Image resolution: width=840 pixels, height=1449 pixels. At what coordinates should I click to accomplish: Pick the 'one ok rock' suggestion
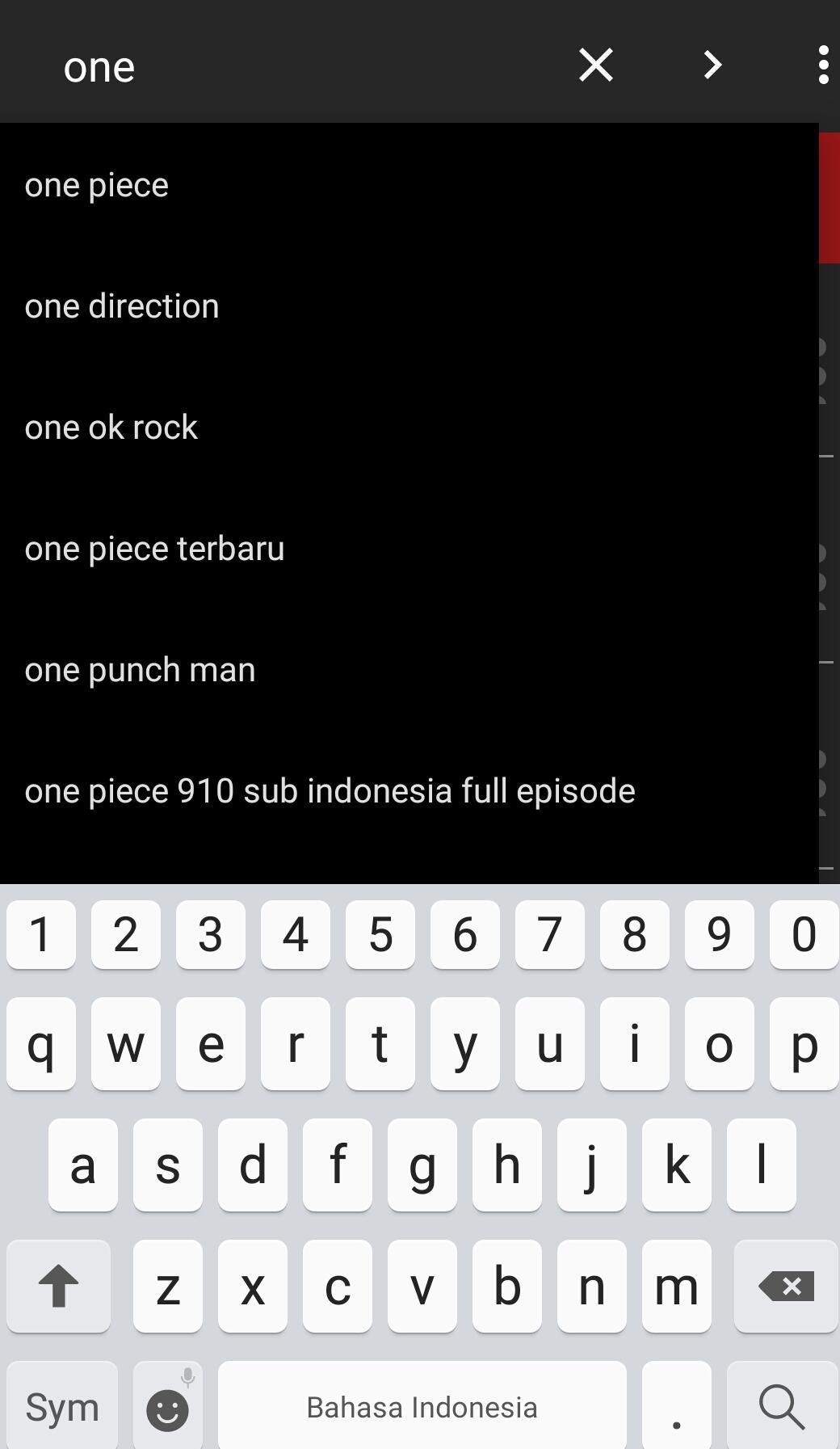(x=111, y=428)
